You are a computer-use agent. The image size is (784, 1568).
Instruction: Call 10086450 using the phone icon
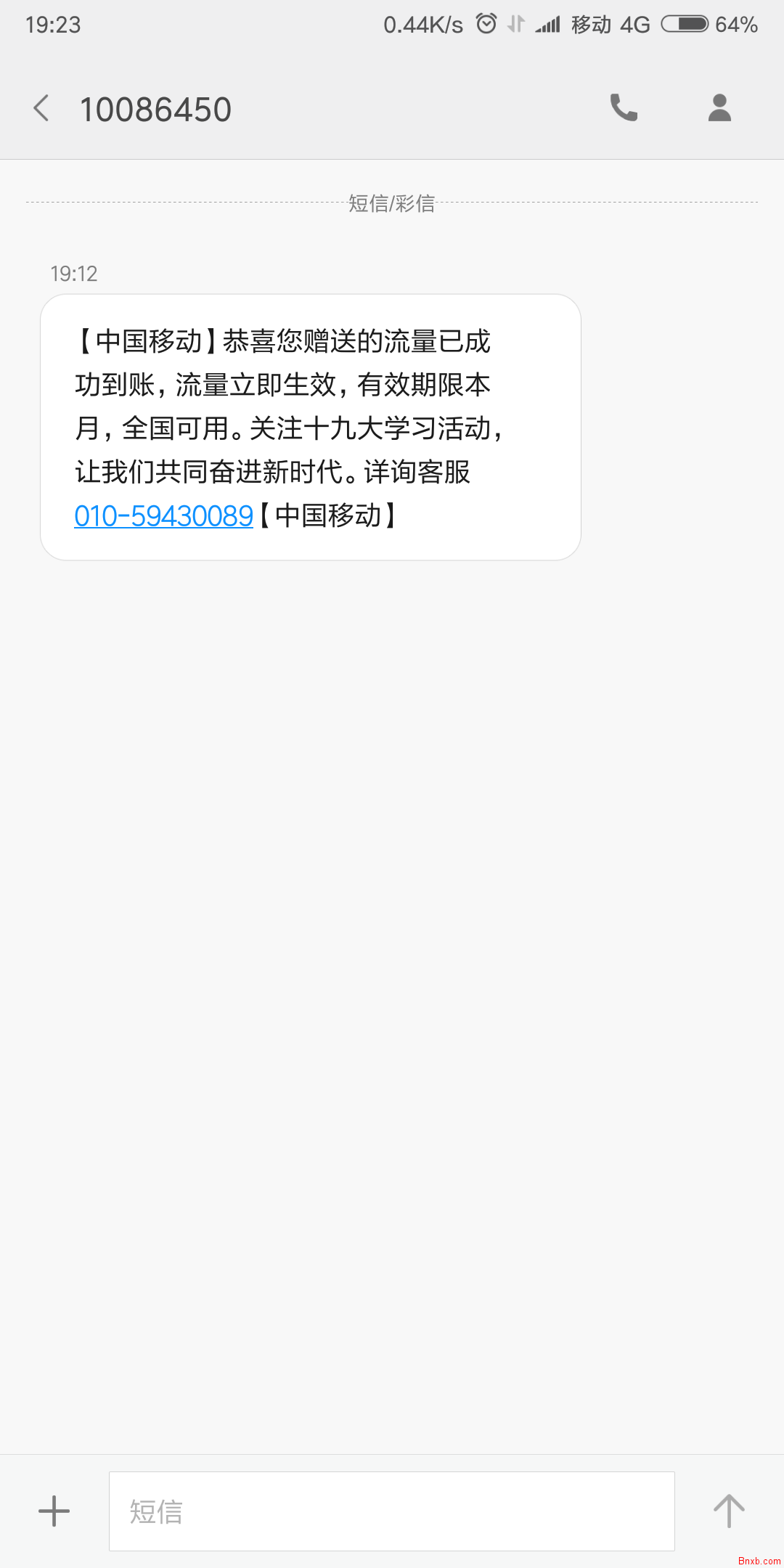pos(624,108)
